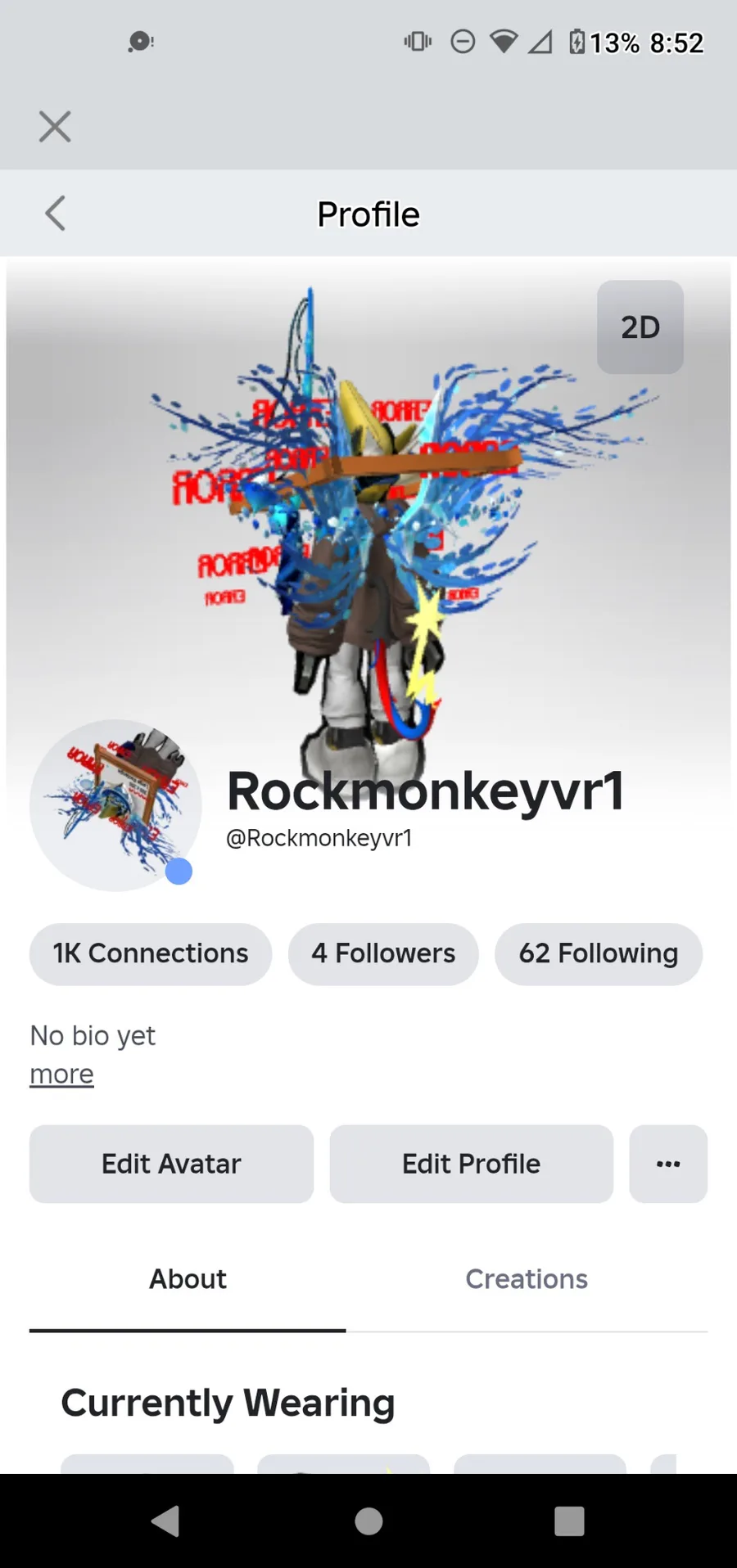Tap the Edit Avatar button

click(x=171, y=1164)
